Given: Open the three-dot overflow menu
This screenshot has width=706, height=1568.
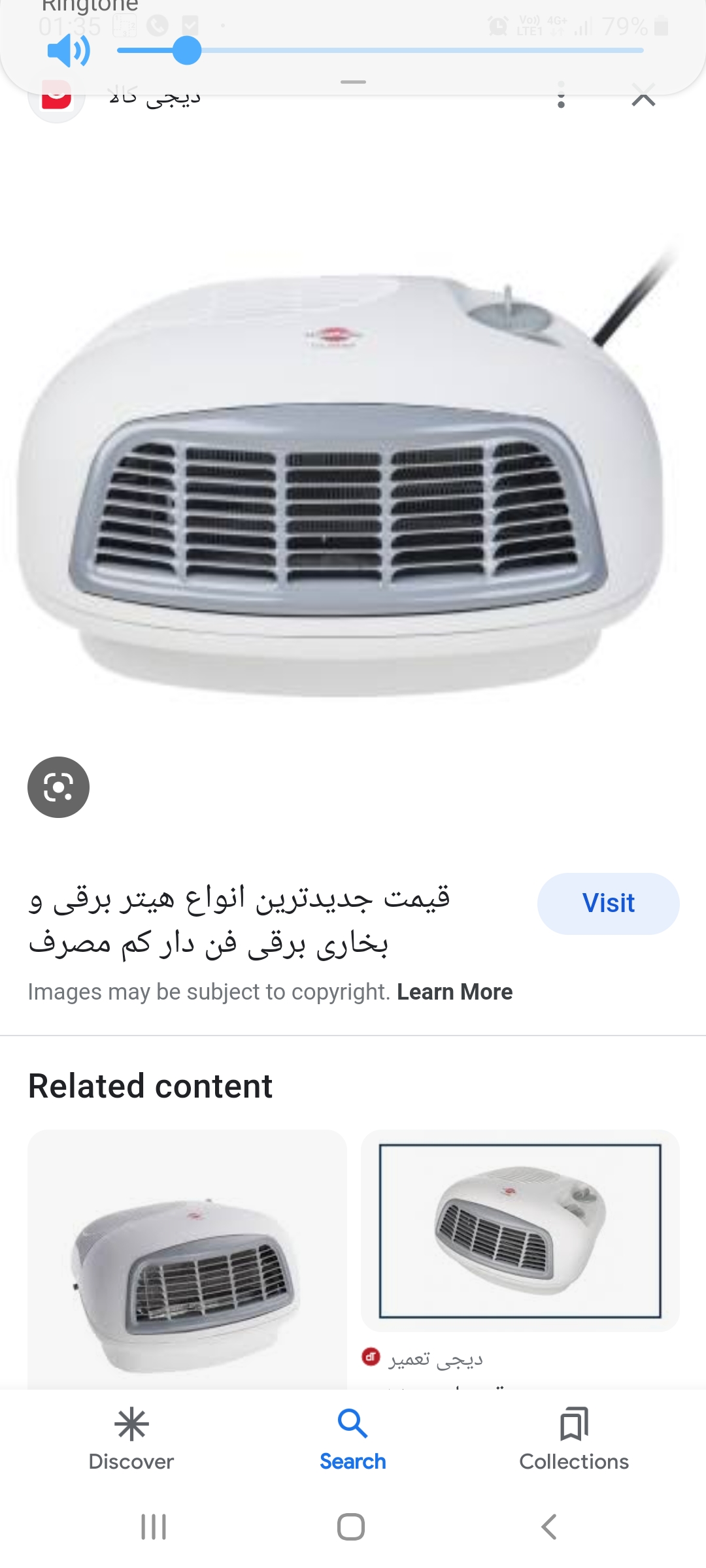Looking at the screenshot, I should click(x=561, y=96).
